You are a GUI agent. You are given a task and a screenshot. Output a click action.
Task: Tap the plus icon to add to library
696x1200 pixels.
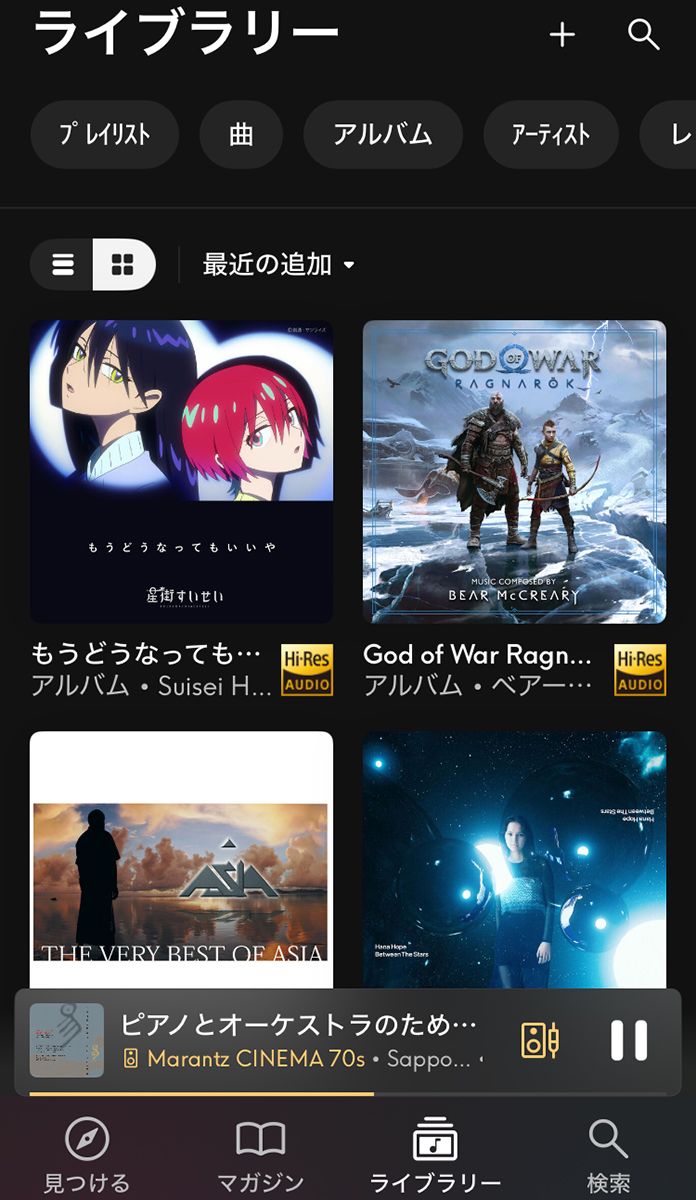click(562, 35)
